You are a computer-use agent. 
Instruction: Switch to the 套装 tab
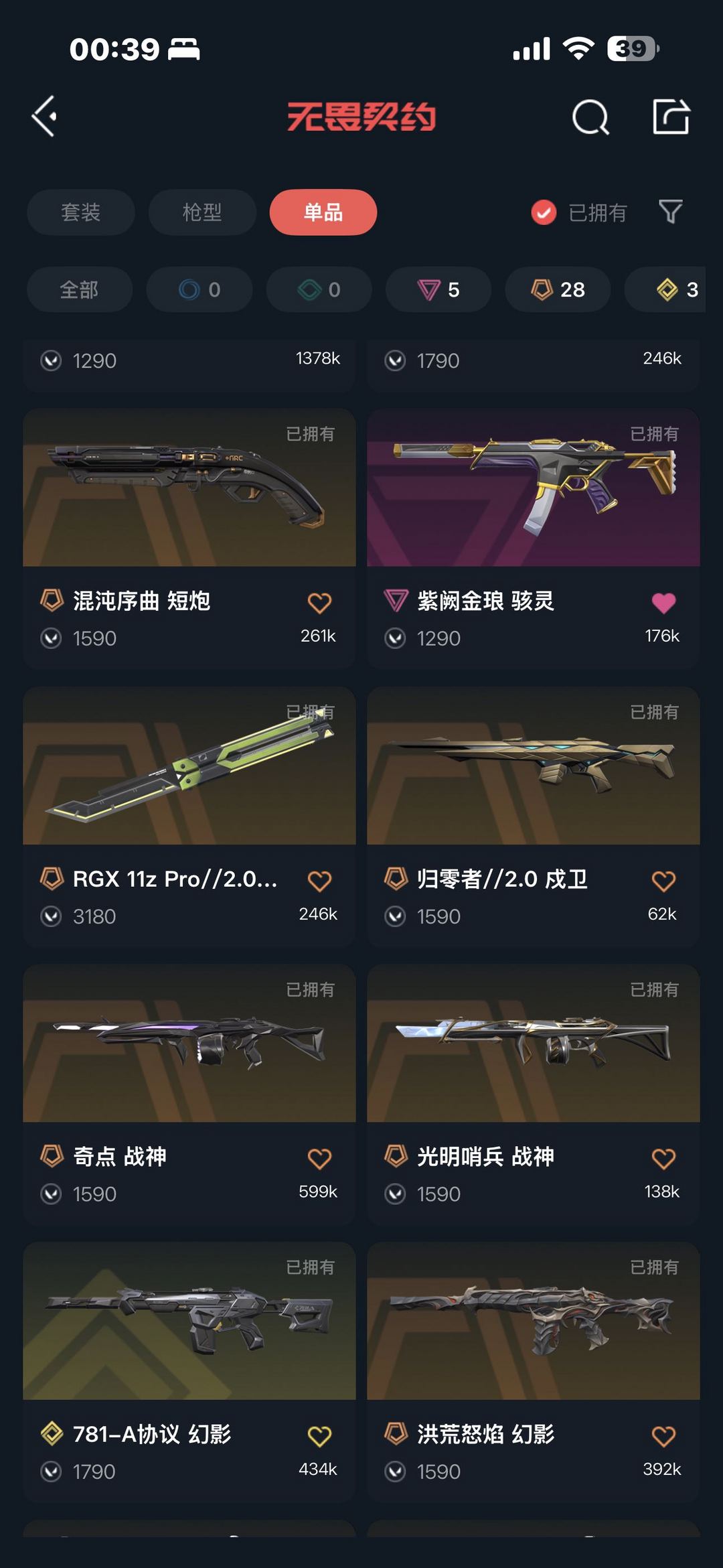pyautogui.click(x=81, y=212)
